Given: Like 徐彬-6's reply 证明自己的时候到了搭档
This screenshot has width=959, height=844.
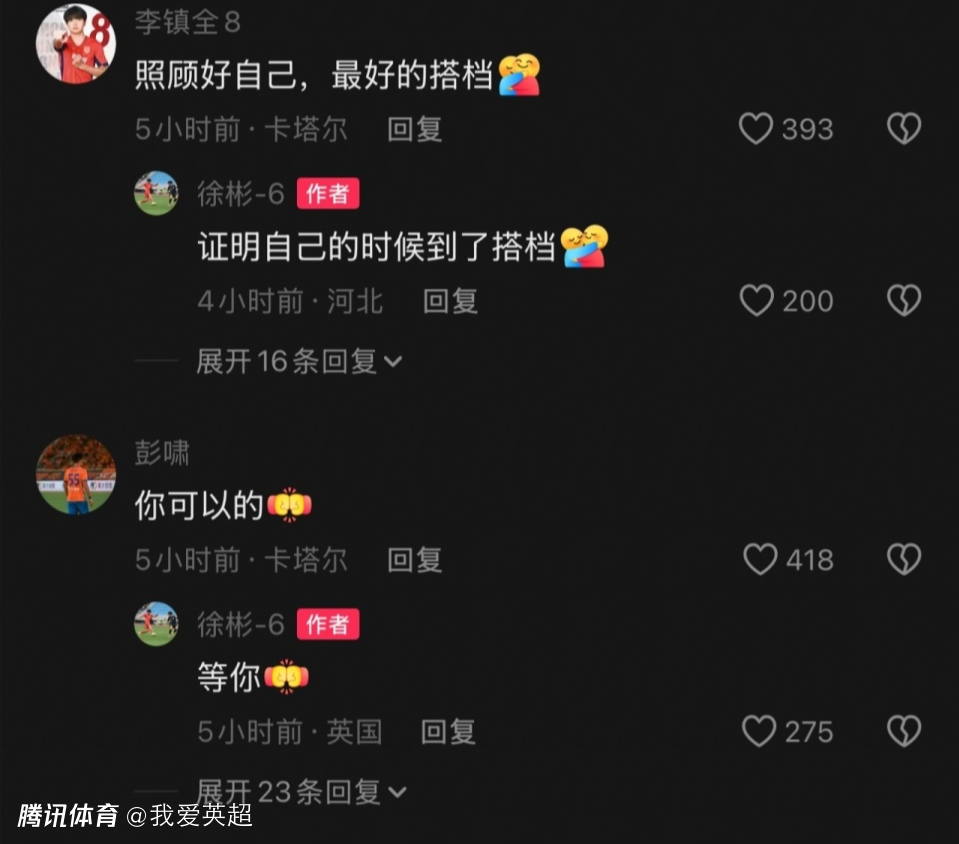Looking at the screenshot, I should click(x=756, y=301).
